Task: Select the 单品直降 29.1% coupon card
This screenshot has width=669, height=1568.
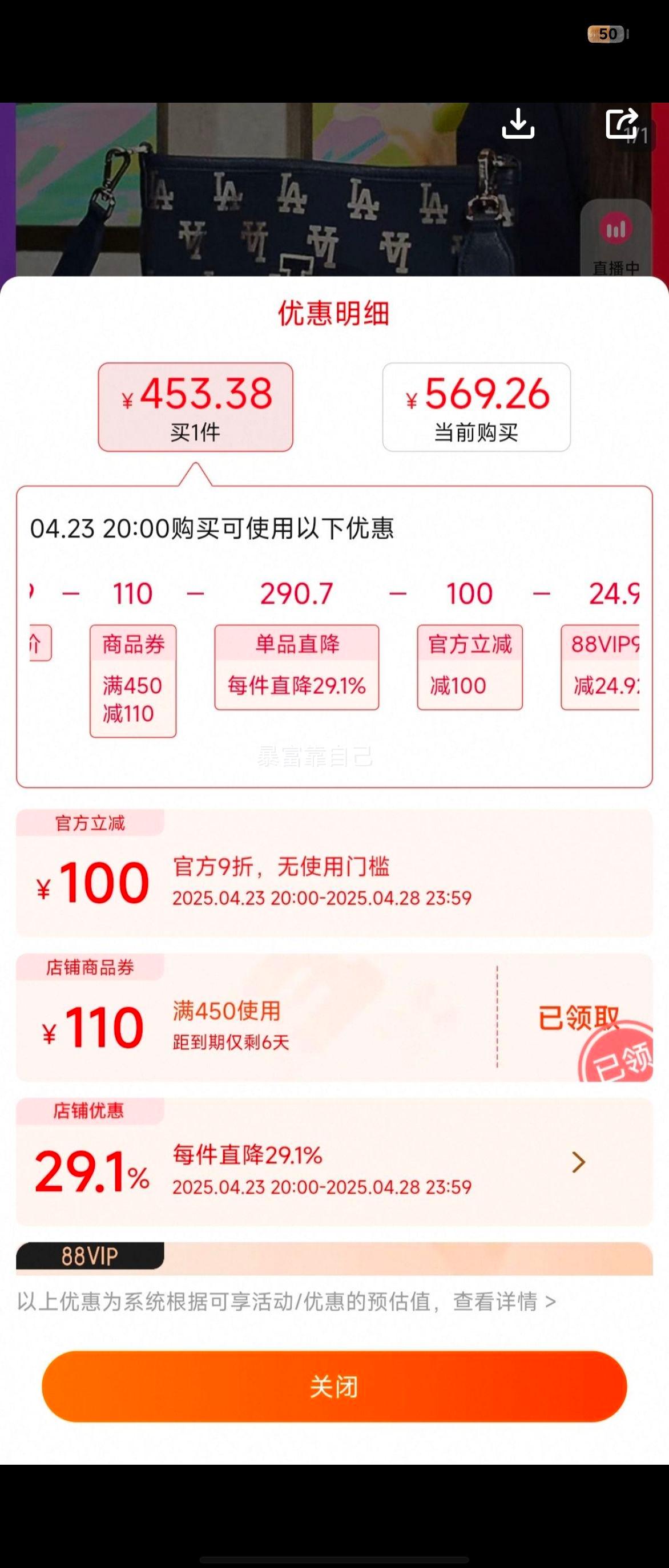Action: 296,666
